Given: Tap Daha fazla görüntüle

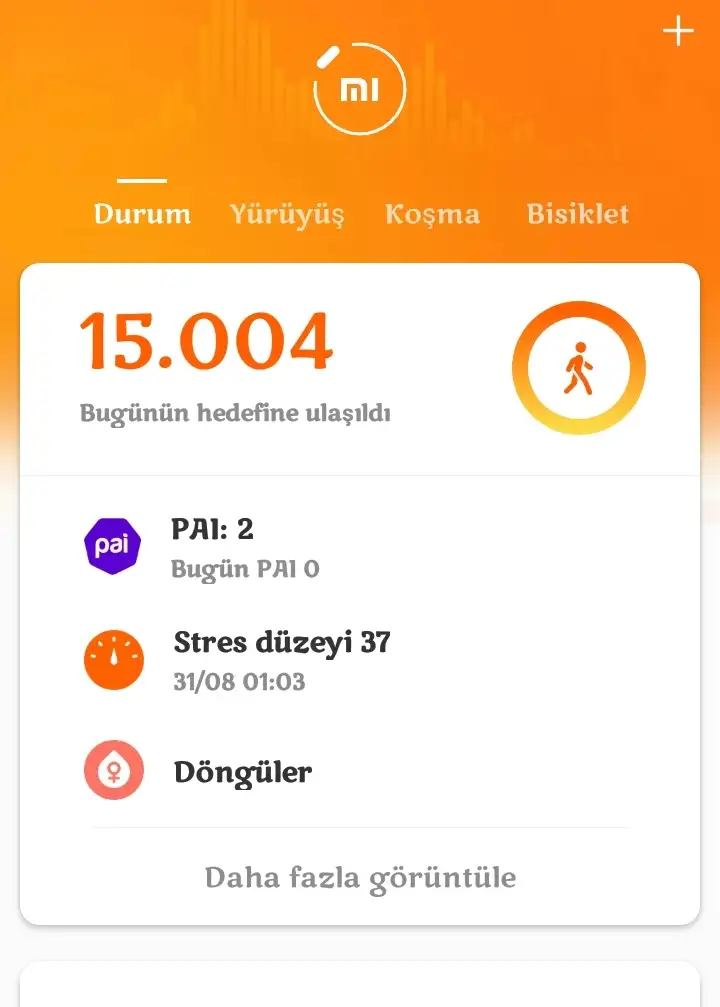Looking at the screenshot, I should pos(360,878).
